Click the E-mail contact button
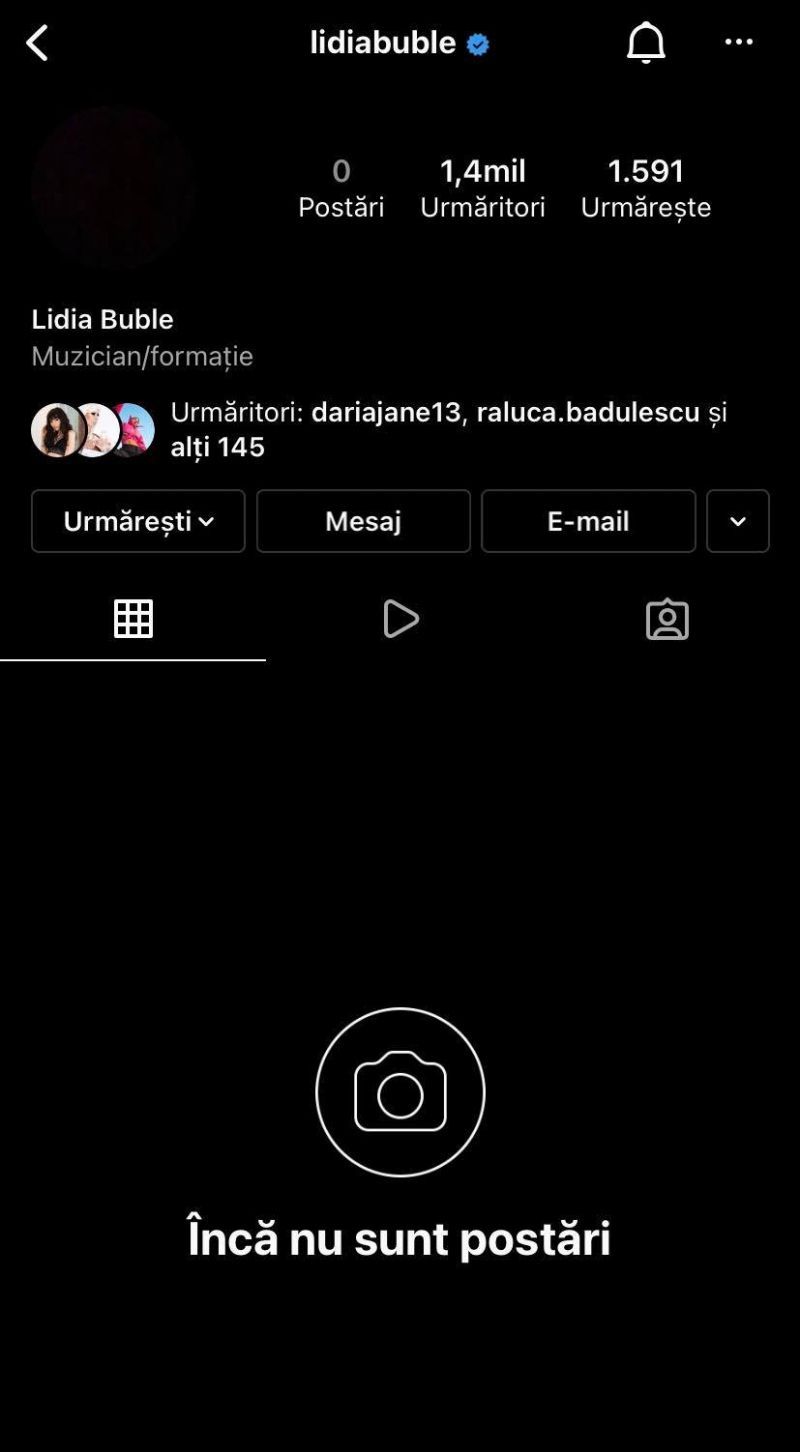800x1452 pixels. 588,521
